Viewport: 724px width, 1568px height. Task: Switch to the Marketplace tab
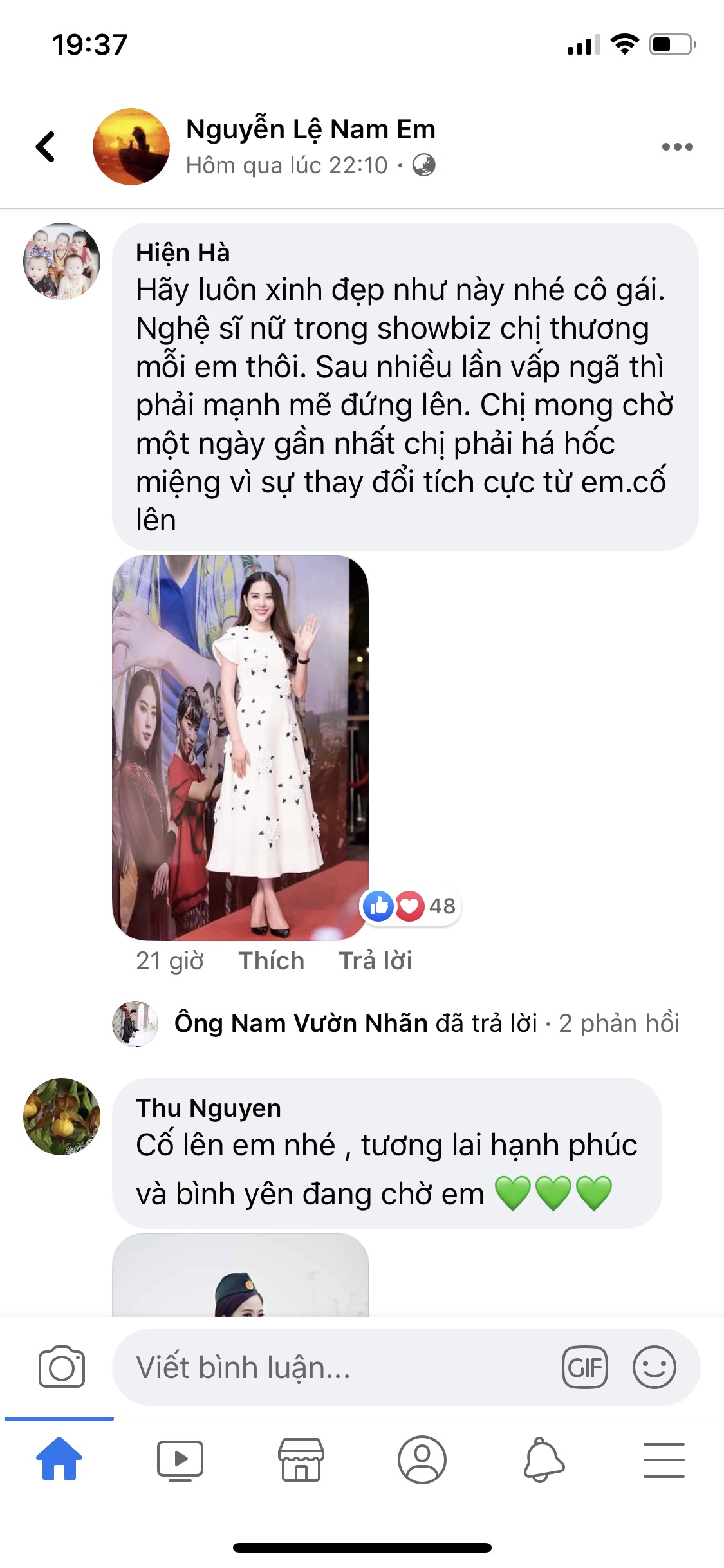coord(301,1460)
